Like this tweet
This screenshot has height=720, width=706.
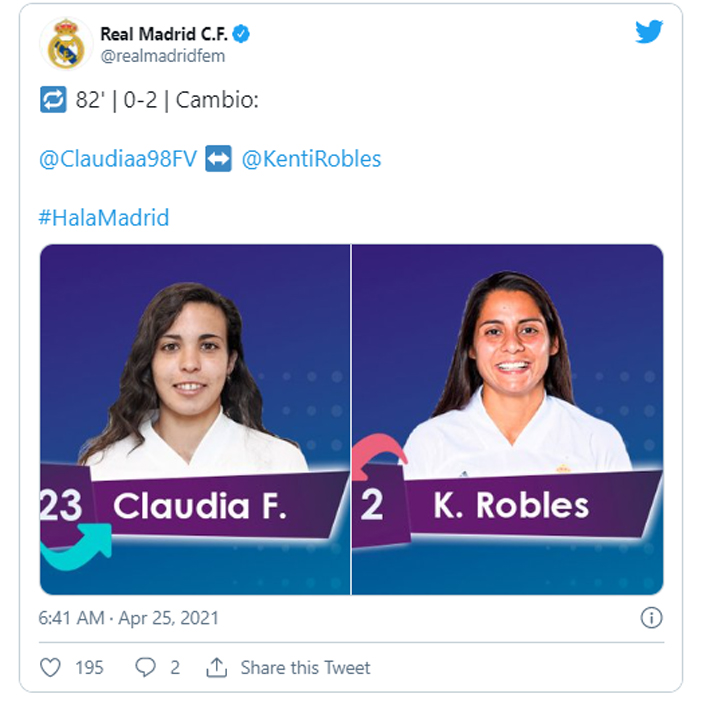tap(50, 667)
